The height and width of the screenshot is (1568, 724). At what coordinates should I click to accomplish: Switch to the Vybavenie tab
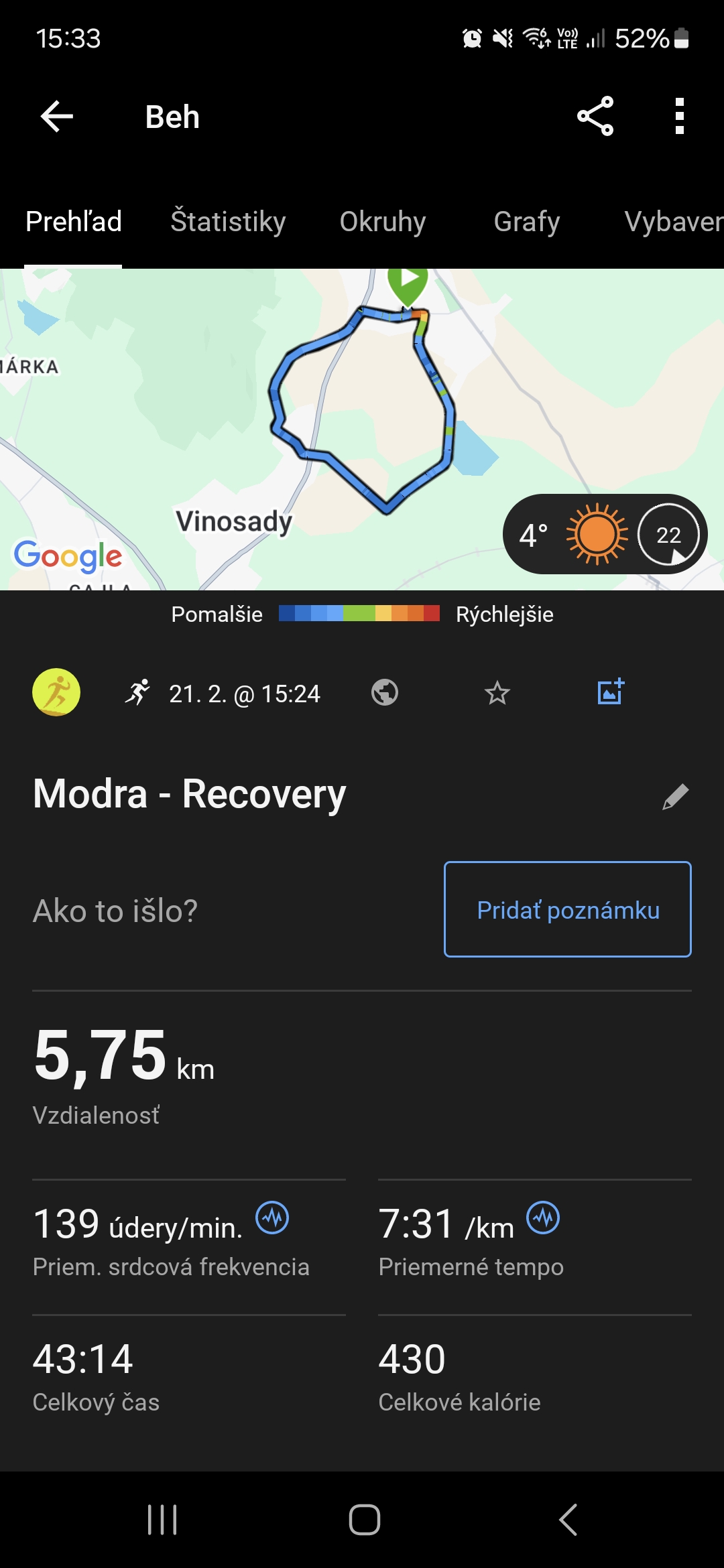point(674,222)
